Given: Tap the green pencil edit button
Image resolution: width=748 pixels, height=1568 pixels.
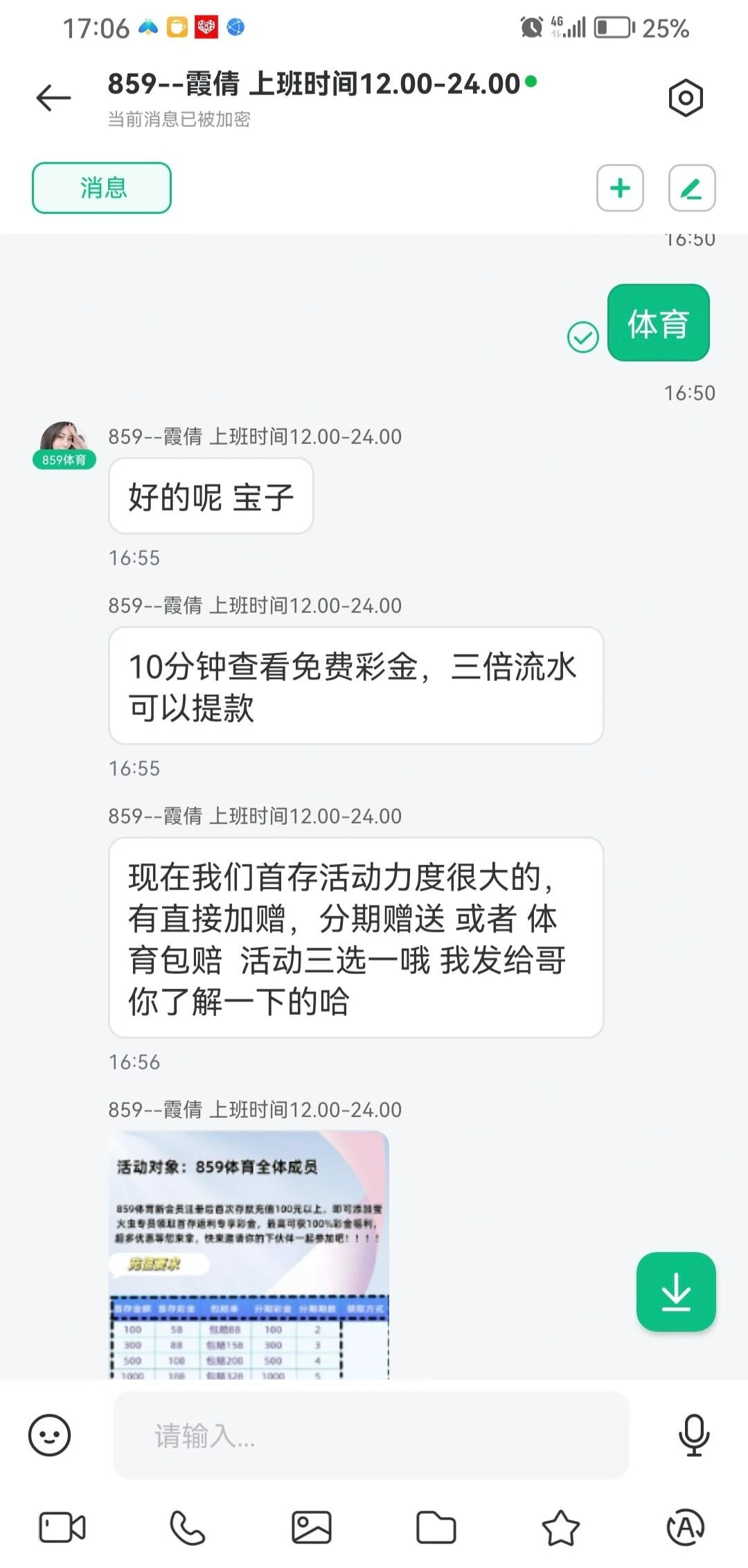Looking at the screenshot, I should pyautogui.click(x=691, y=188).
